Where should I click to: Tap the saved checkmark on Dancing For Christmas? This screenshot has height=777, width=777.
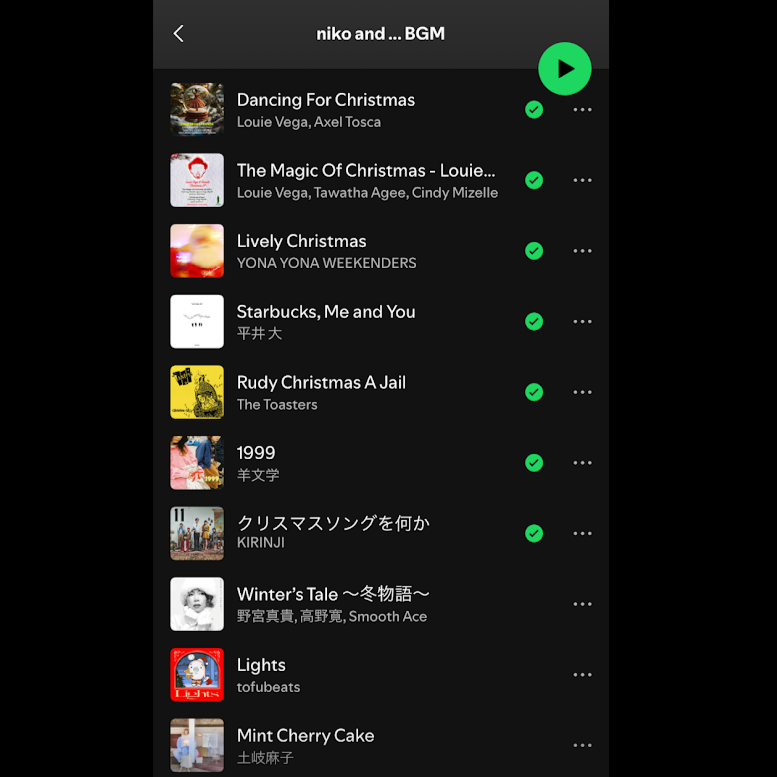(534, 110)
